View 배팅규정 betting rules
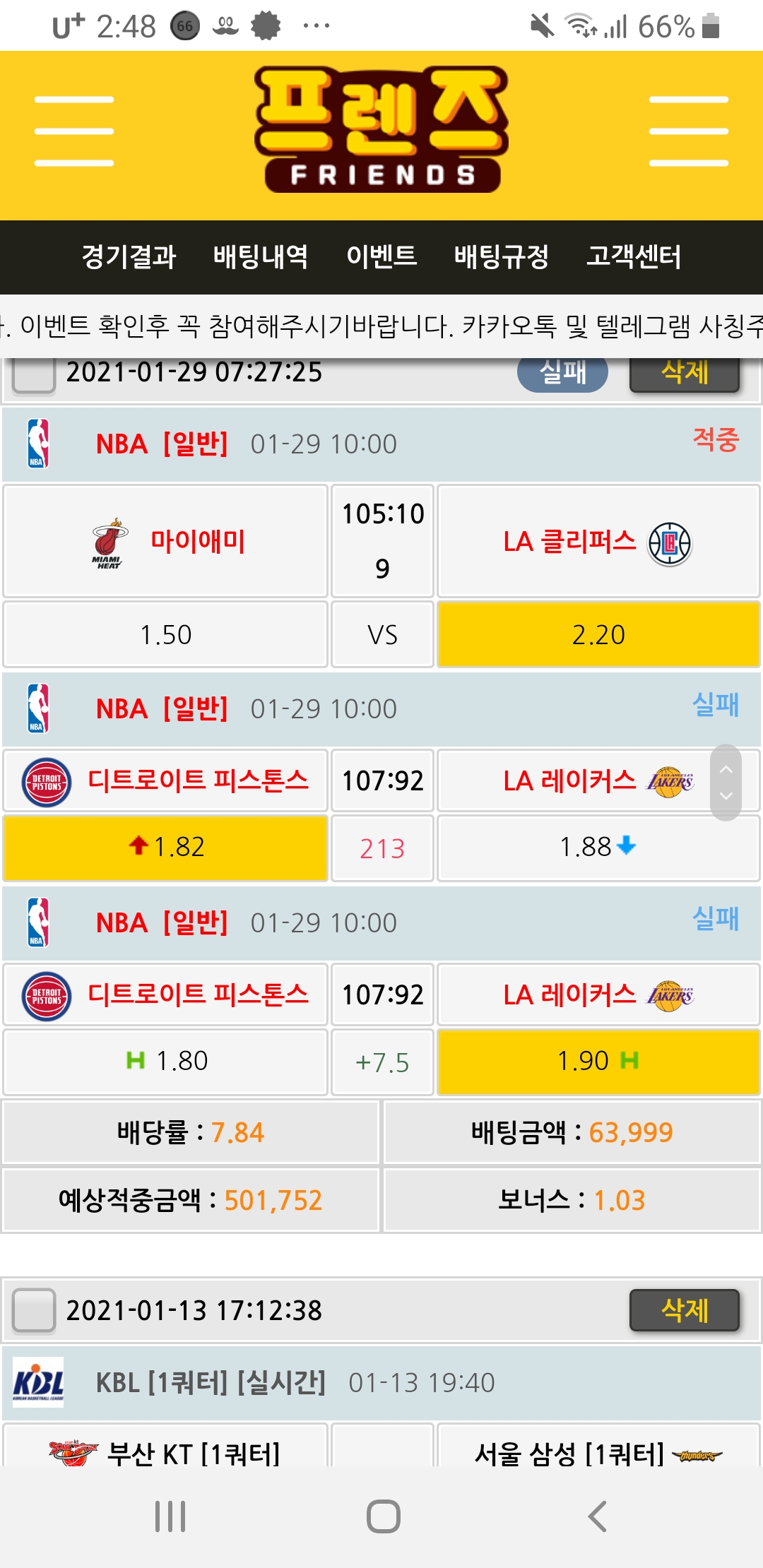 [502, 256]
